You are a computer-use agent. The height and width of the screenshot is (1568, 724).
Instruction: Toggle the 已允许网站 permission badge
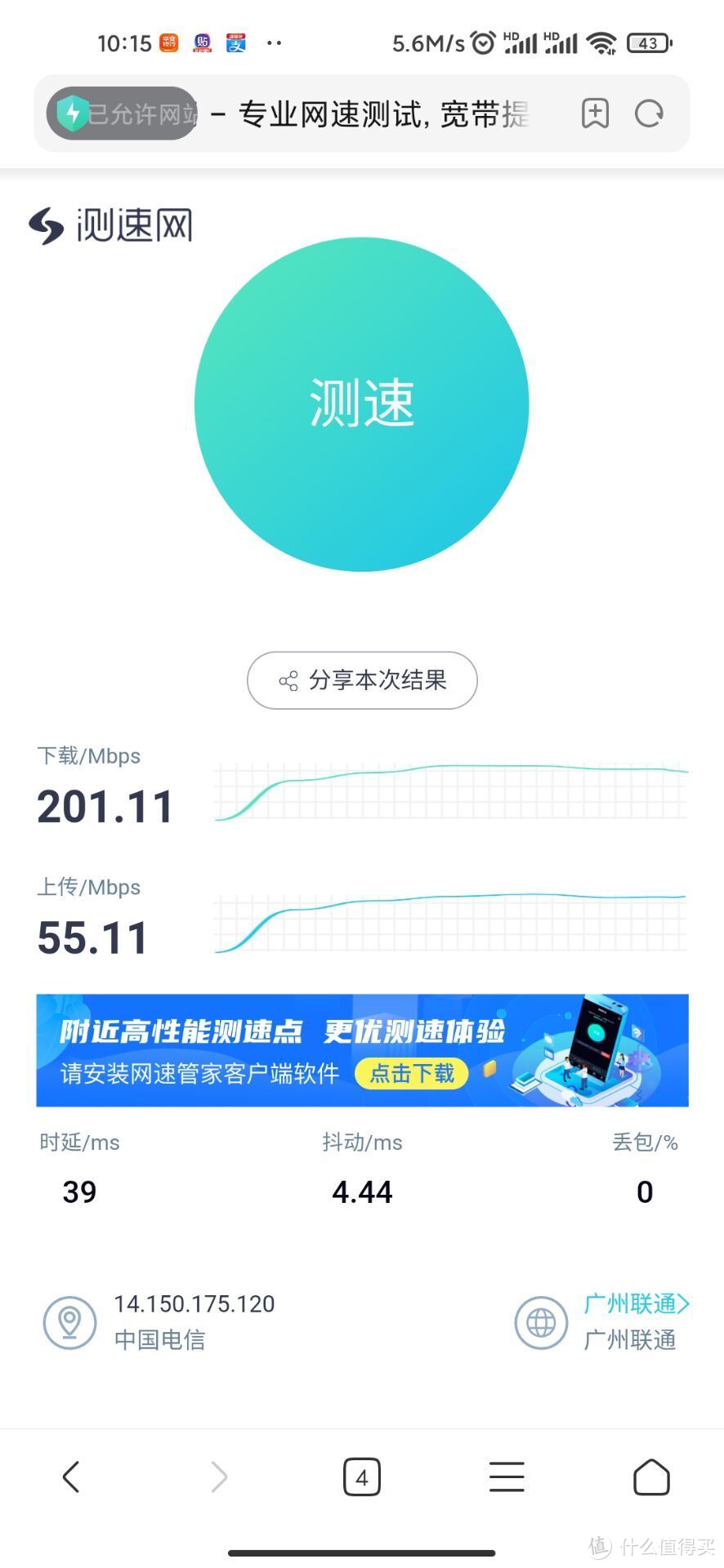click(119, 114)
